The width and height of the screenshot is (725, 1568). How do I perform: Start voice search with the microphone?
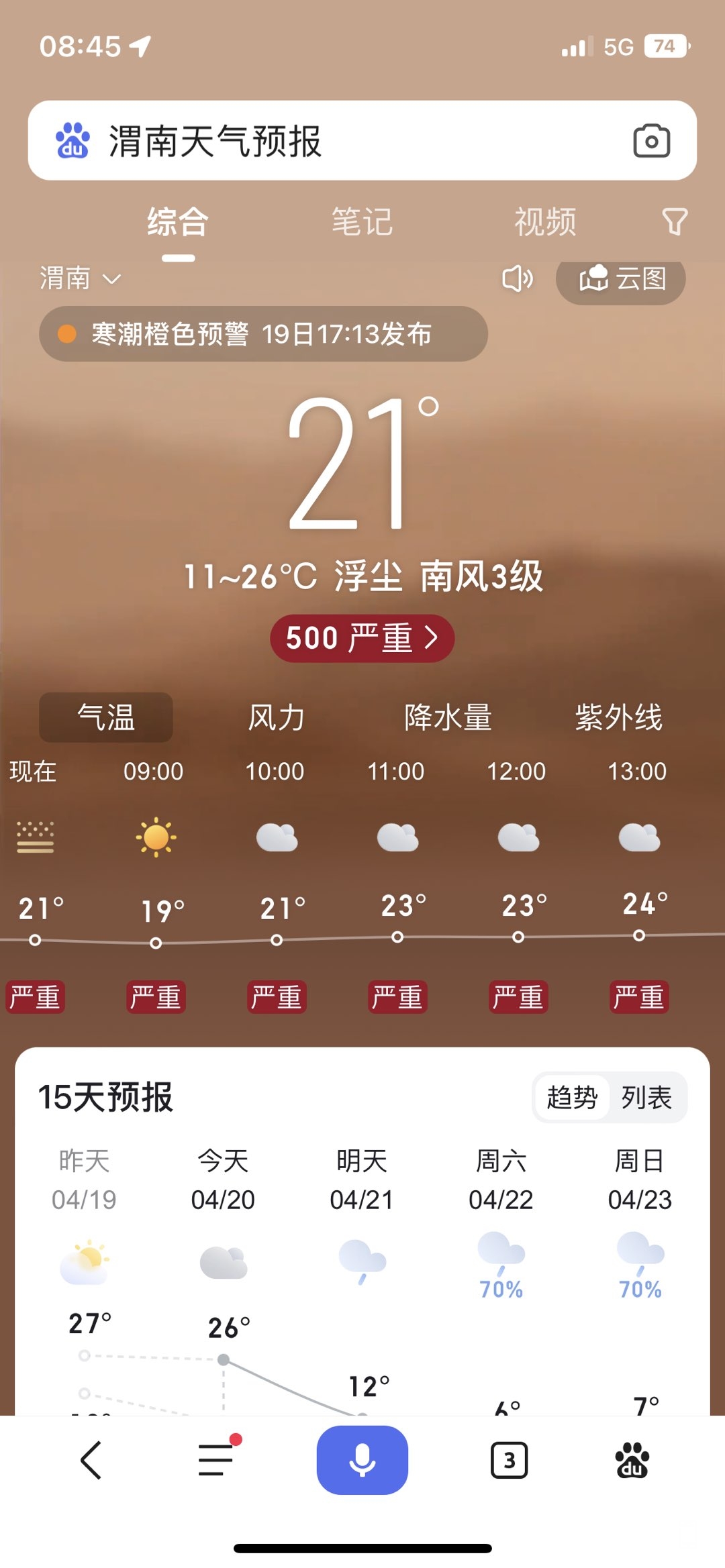(x=362, y=1460)
